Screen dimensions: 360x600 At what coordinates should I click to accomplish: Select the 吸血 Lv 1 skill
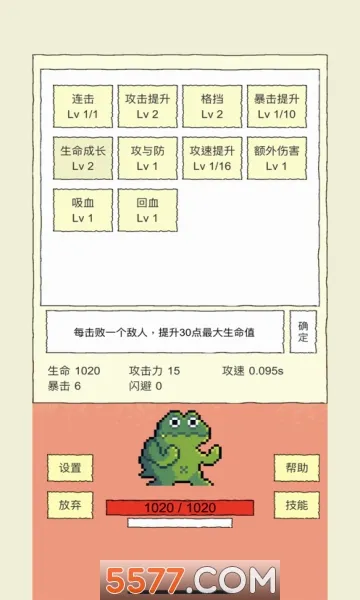click(x=83, y=210)
